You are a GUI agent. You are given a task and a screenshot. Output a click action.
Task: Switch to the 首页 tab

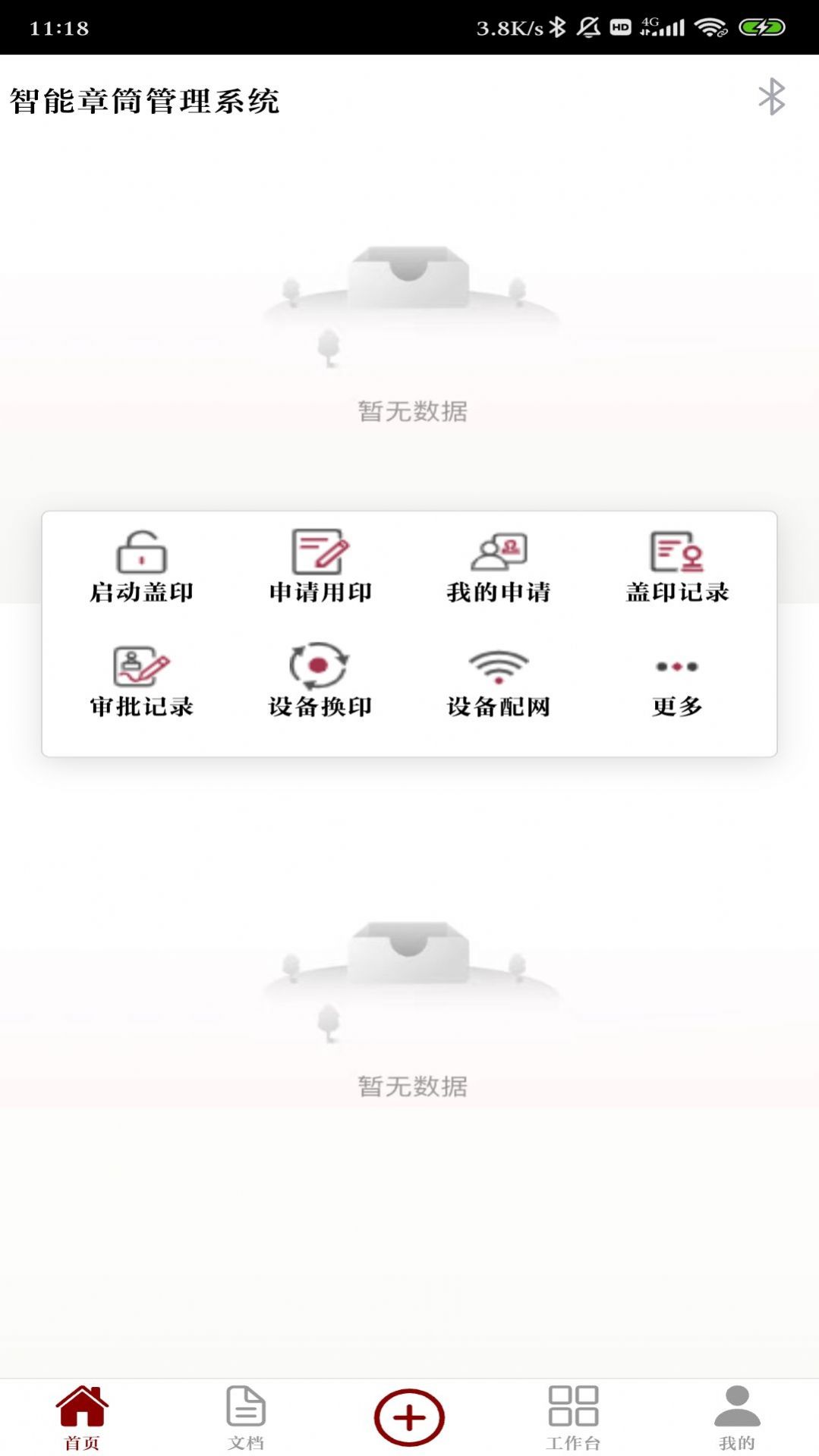[82, 1417]
